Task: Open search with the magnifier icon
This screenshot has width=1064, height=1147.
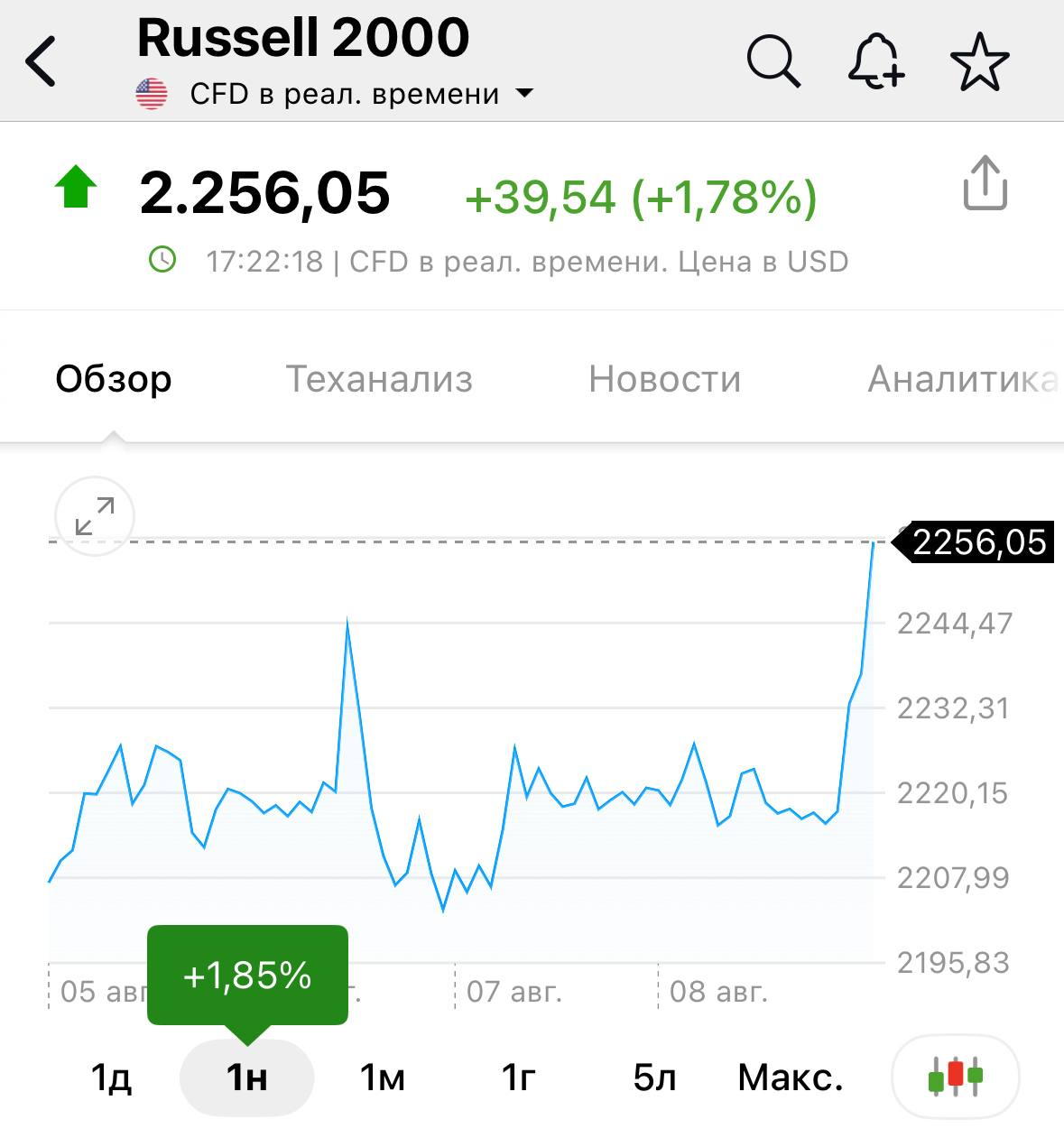Action: (x=773, y=61)
